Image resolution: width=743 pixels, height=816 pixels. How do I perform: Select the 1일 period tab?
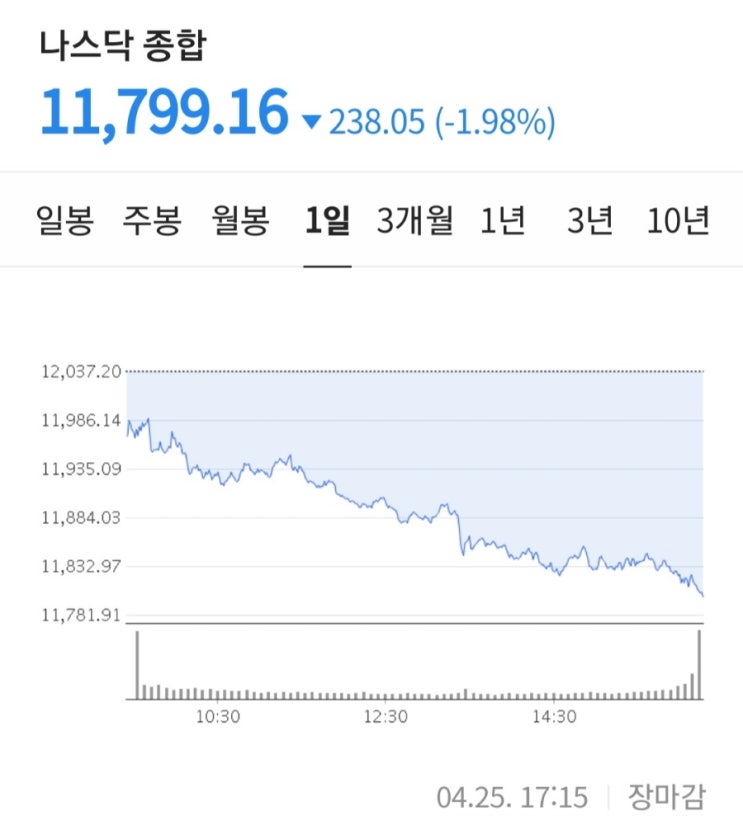point(327,220)
